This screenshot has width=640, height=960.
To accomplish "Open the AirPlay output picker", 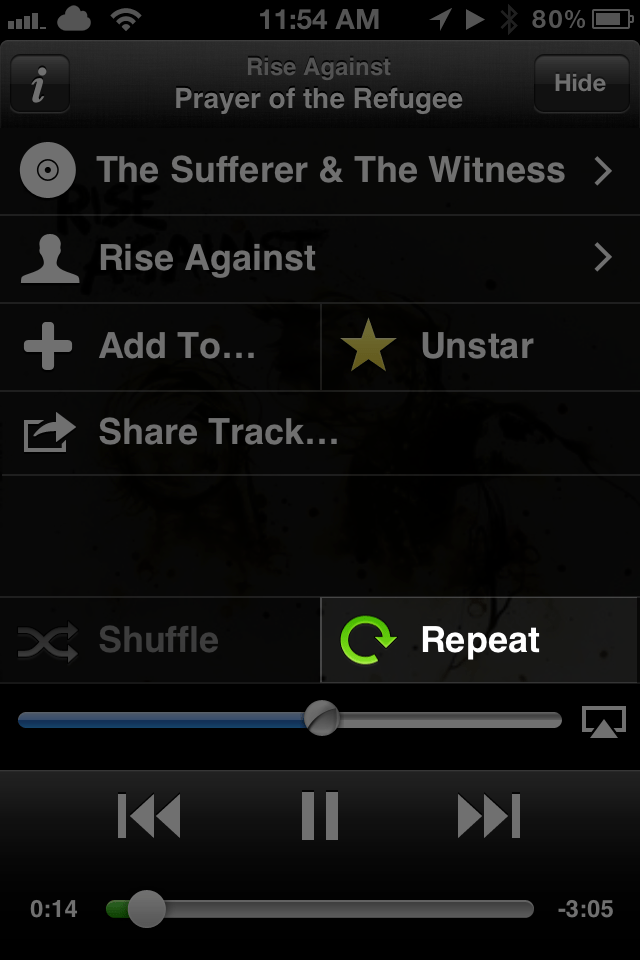I will pyautogui.click(x=604, y=721).
